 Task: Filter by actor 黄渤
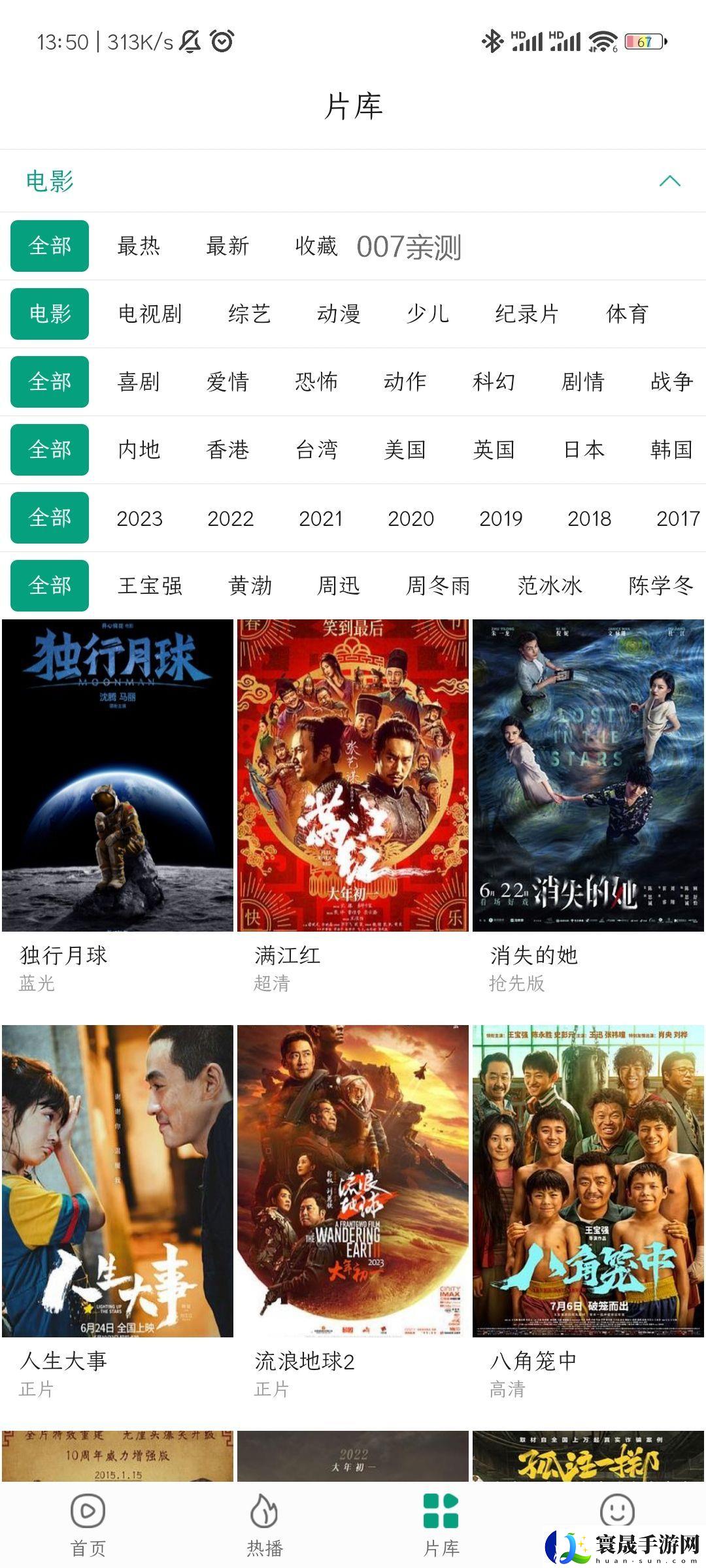250,586
